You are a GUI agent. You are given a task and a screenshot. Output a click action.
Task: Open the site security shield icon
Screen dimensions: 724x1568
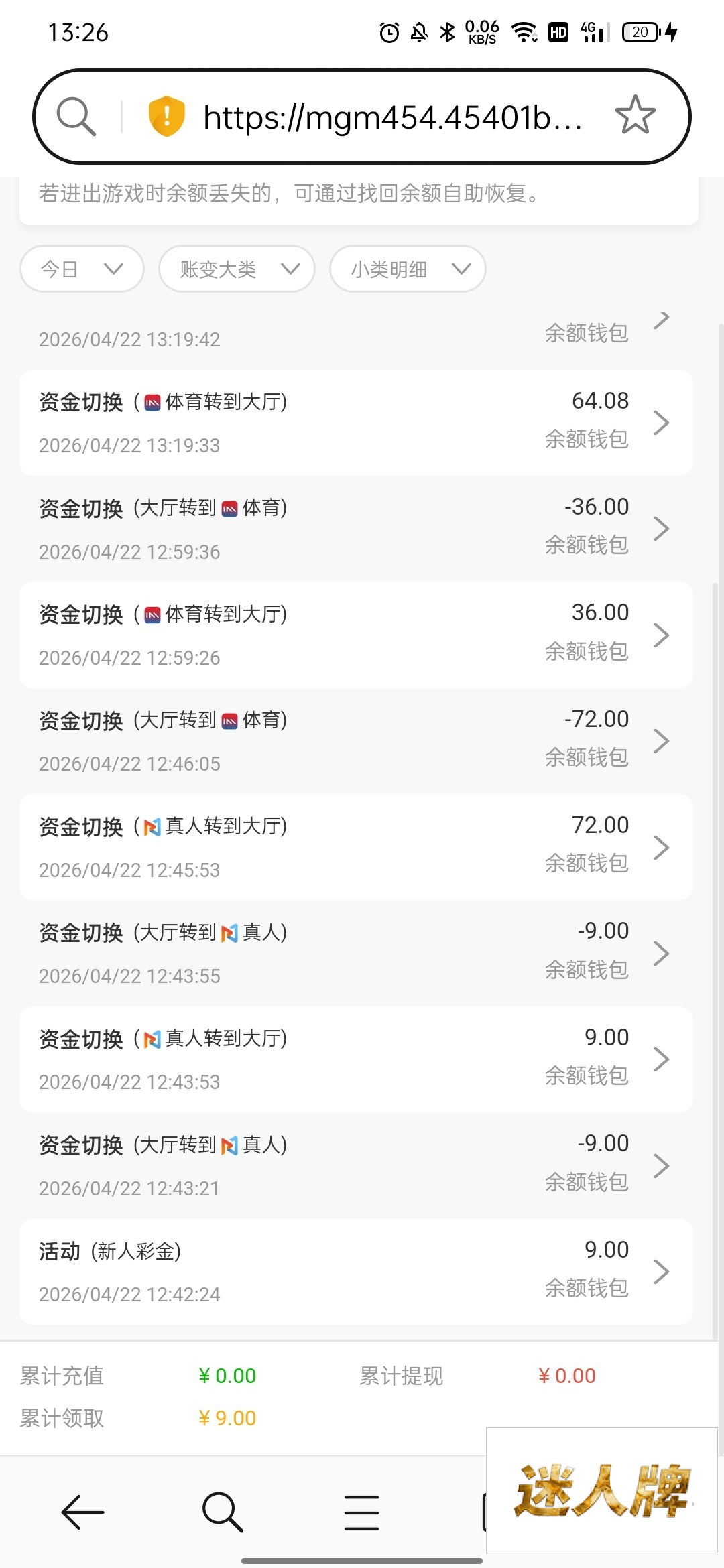(x=166, y=116)
